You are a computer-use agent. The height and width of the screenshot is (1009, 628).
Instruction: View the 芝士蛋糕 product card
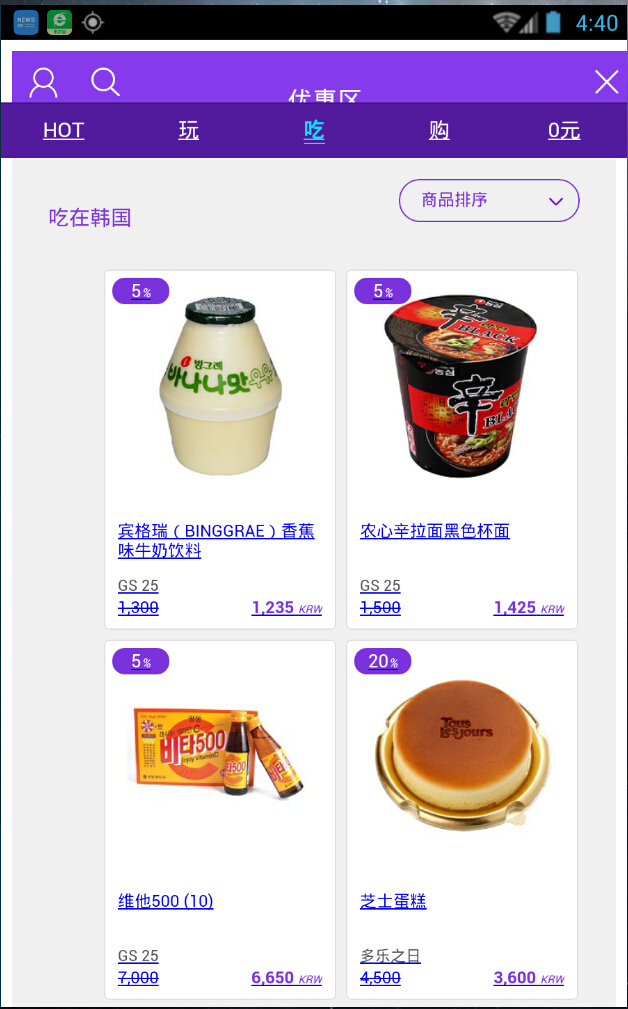462,820
